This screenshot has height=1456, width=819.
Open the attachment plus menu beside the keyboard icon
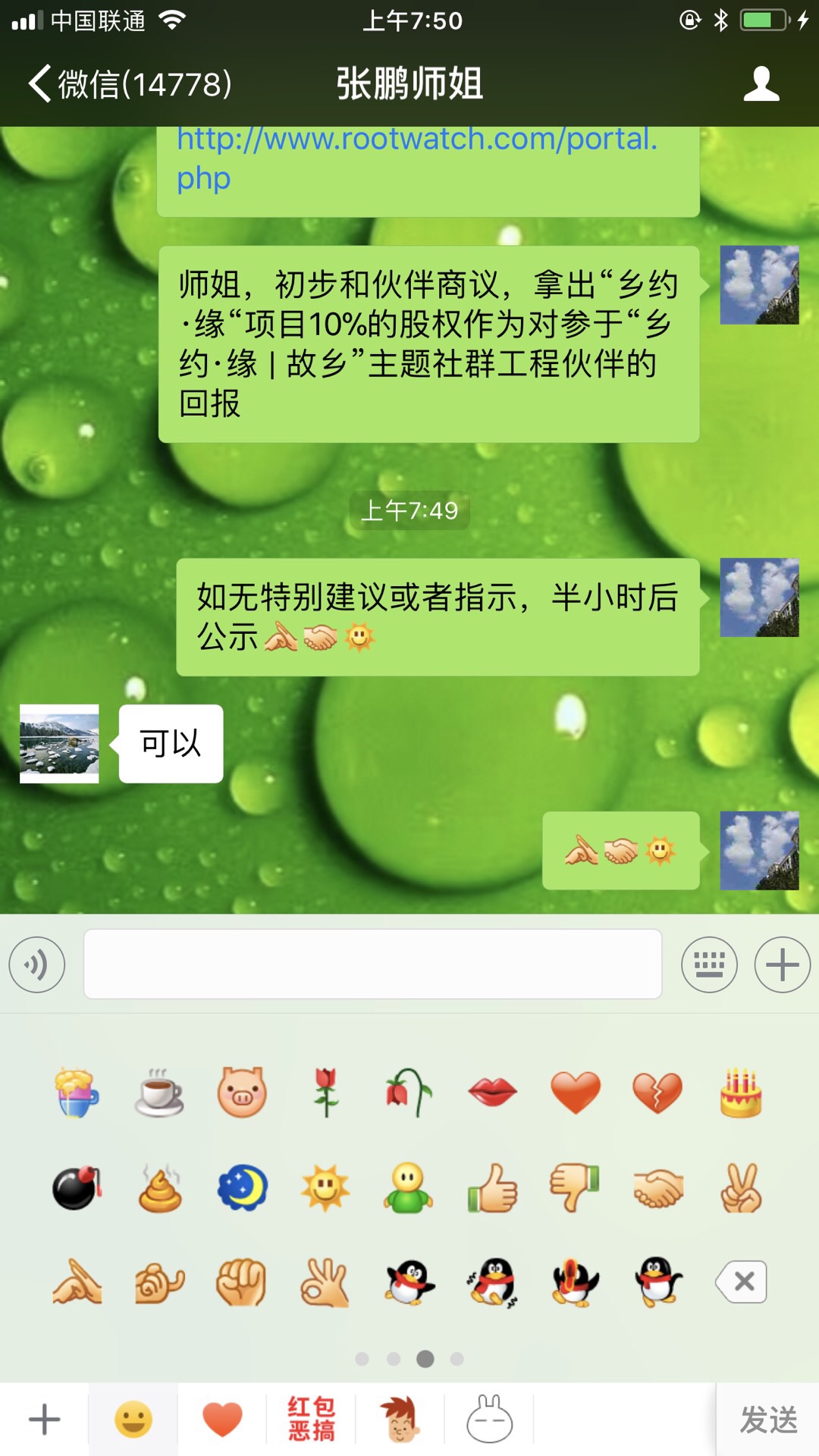point(783,965)
